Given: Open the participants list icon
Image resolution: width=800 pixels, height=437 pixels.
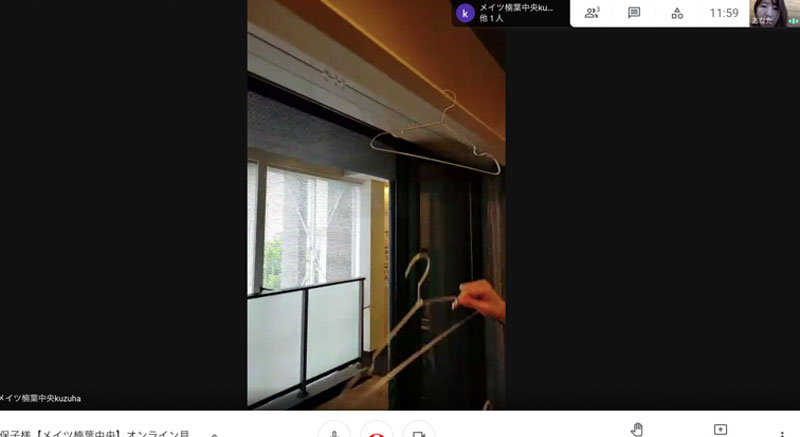Looking at the screenshot, I should coord(592,13).
